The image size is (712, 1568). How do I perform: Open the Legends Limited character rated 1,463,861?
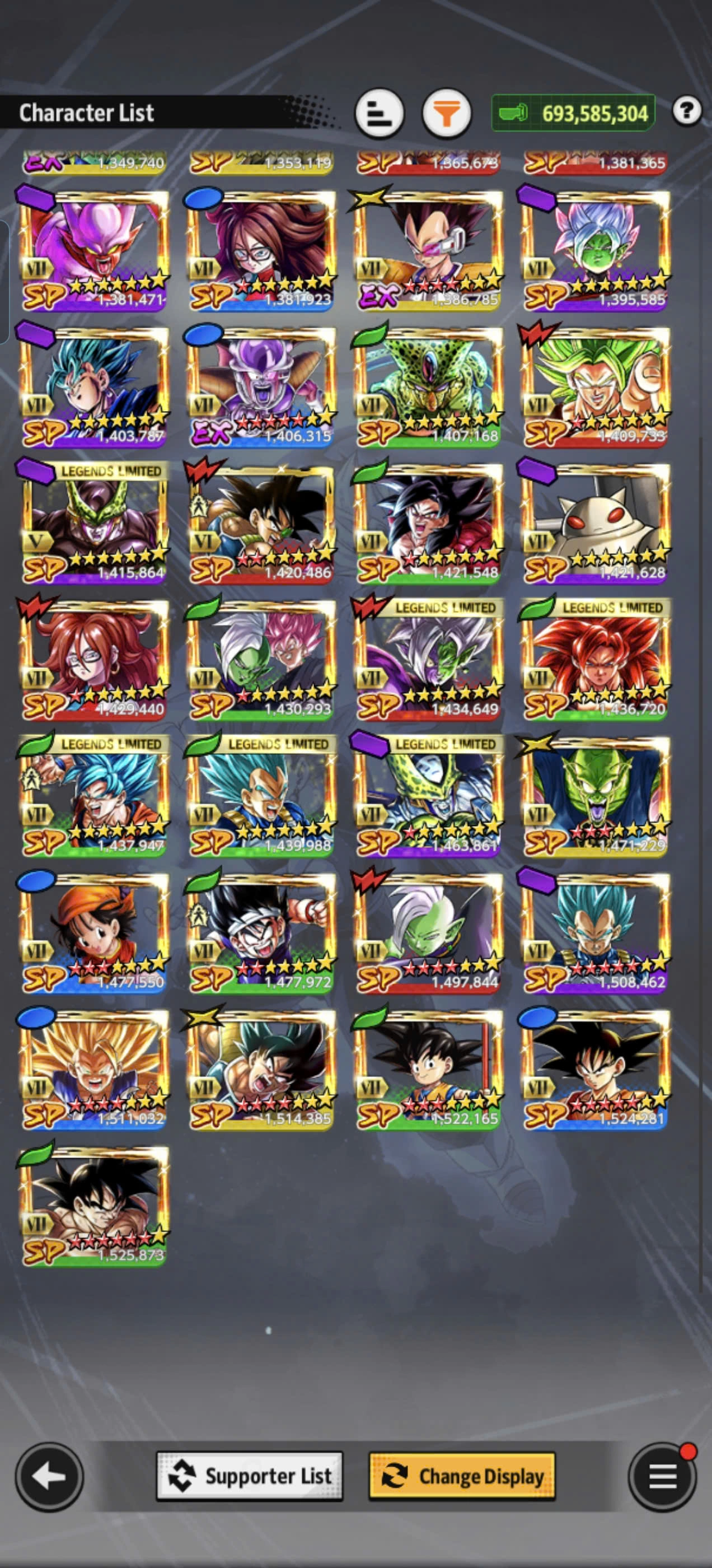click(428, 796)
